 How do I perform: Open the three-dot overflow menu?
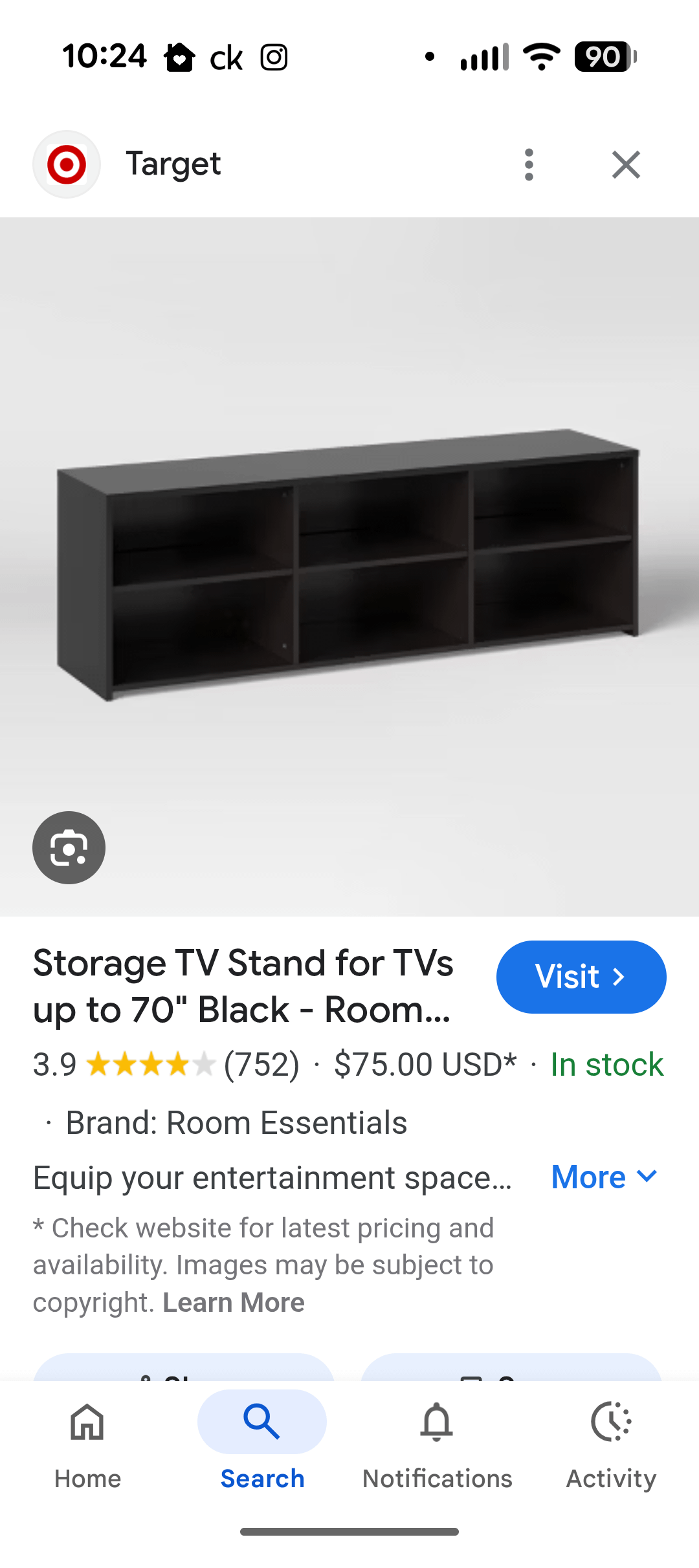(529, 165)
